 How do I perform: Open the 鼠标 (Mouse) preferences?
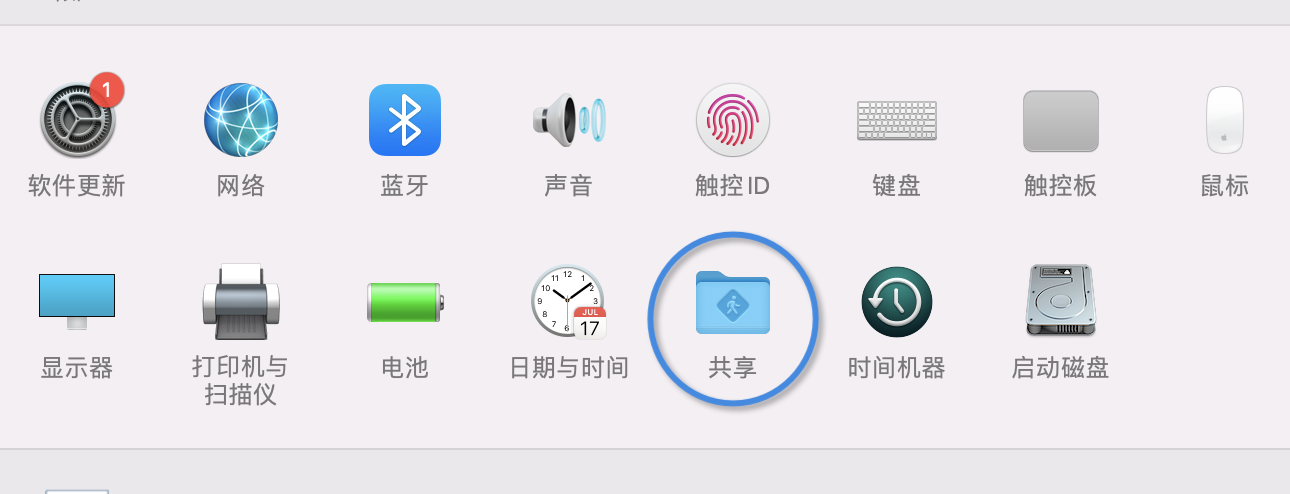coord(1224,121)
